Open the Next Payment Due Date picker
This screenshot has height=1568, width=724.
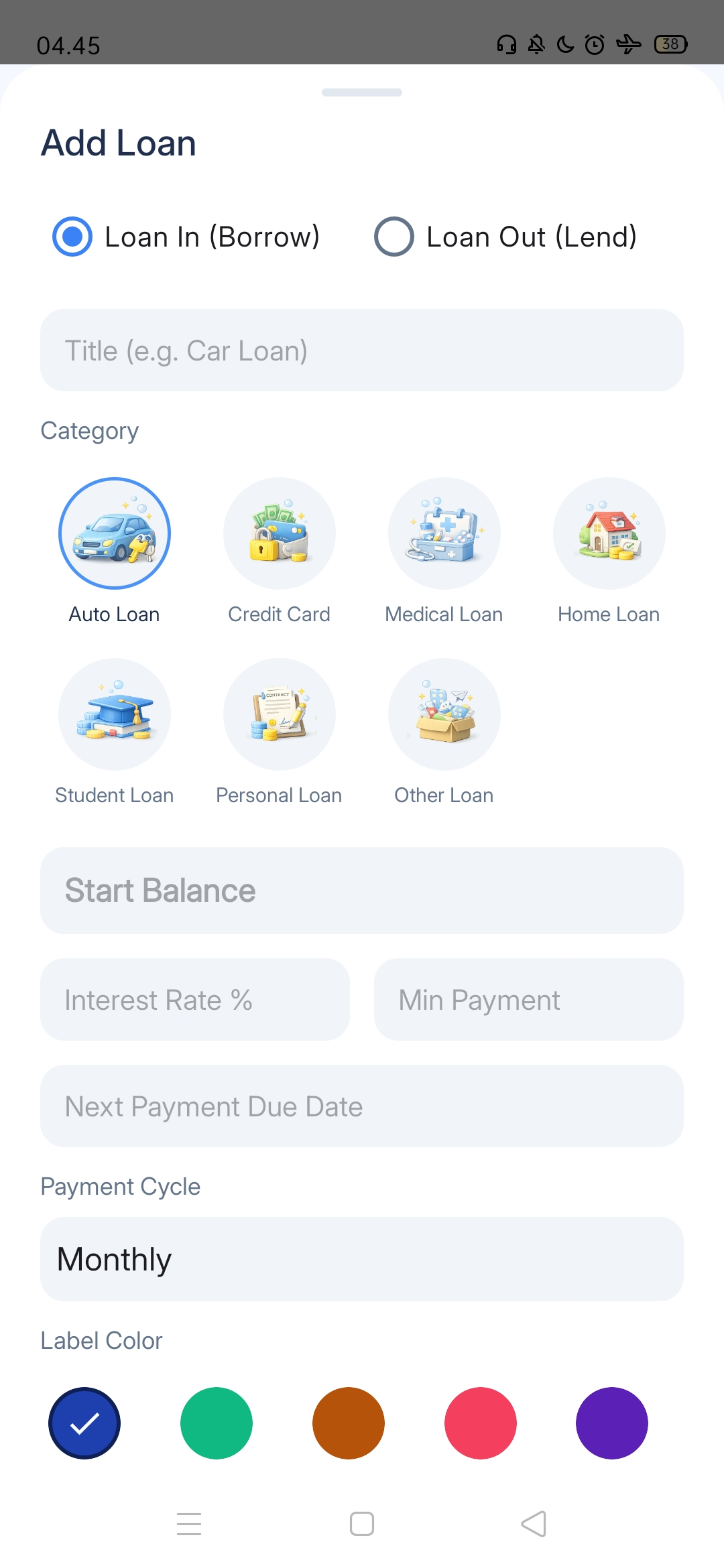(362, 1106)
